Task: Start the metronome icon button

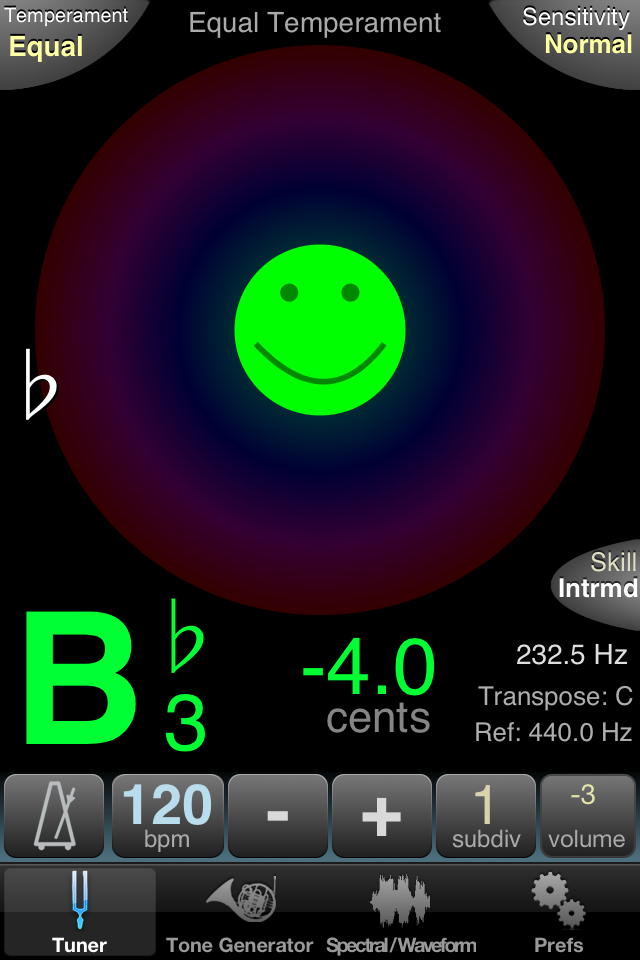Action: pyautogui.click(x=54, y=815)
